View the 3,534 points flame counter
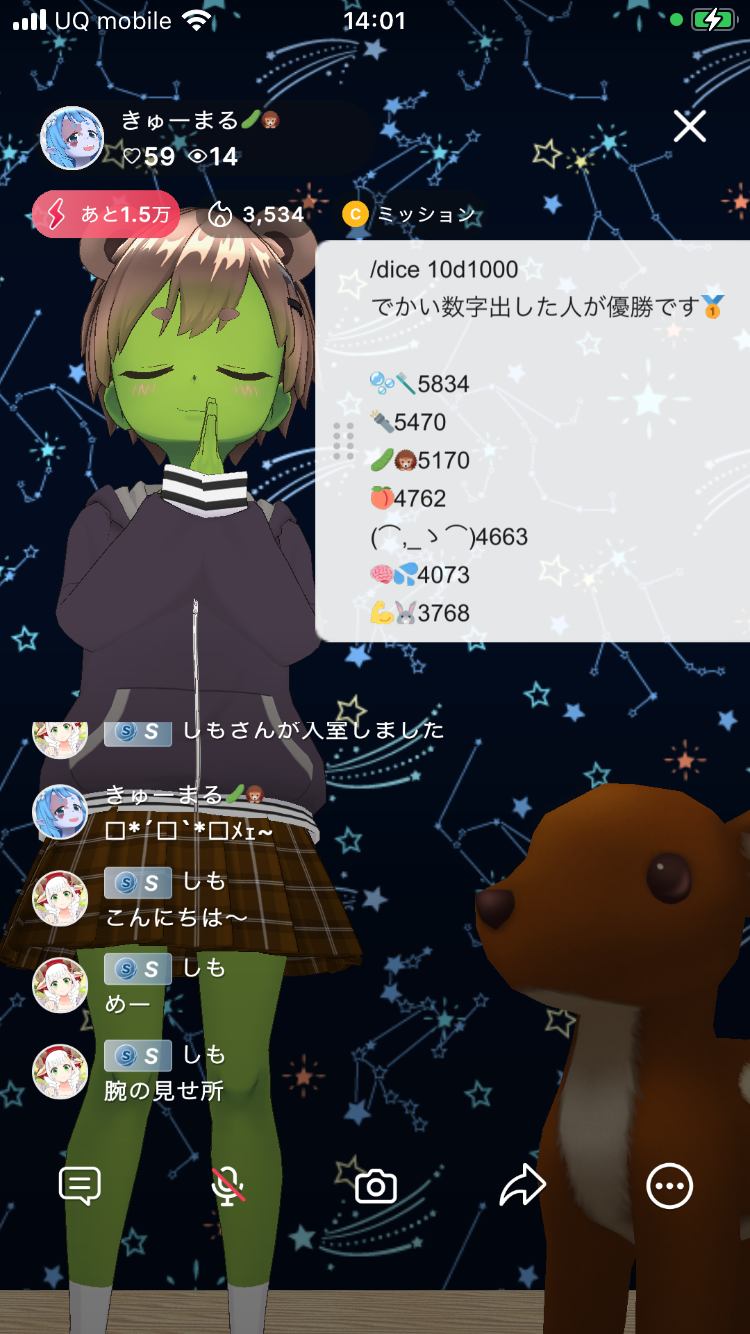Viewport: 750px width, 1334px height. [x=255, y=214]
